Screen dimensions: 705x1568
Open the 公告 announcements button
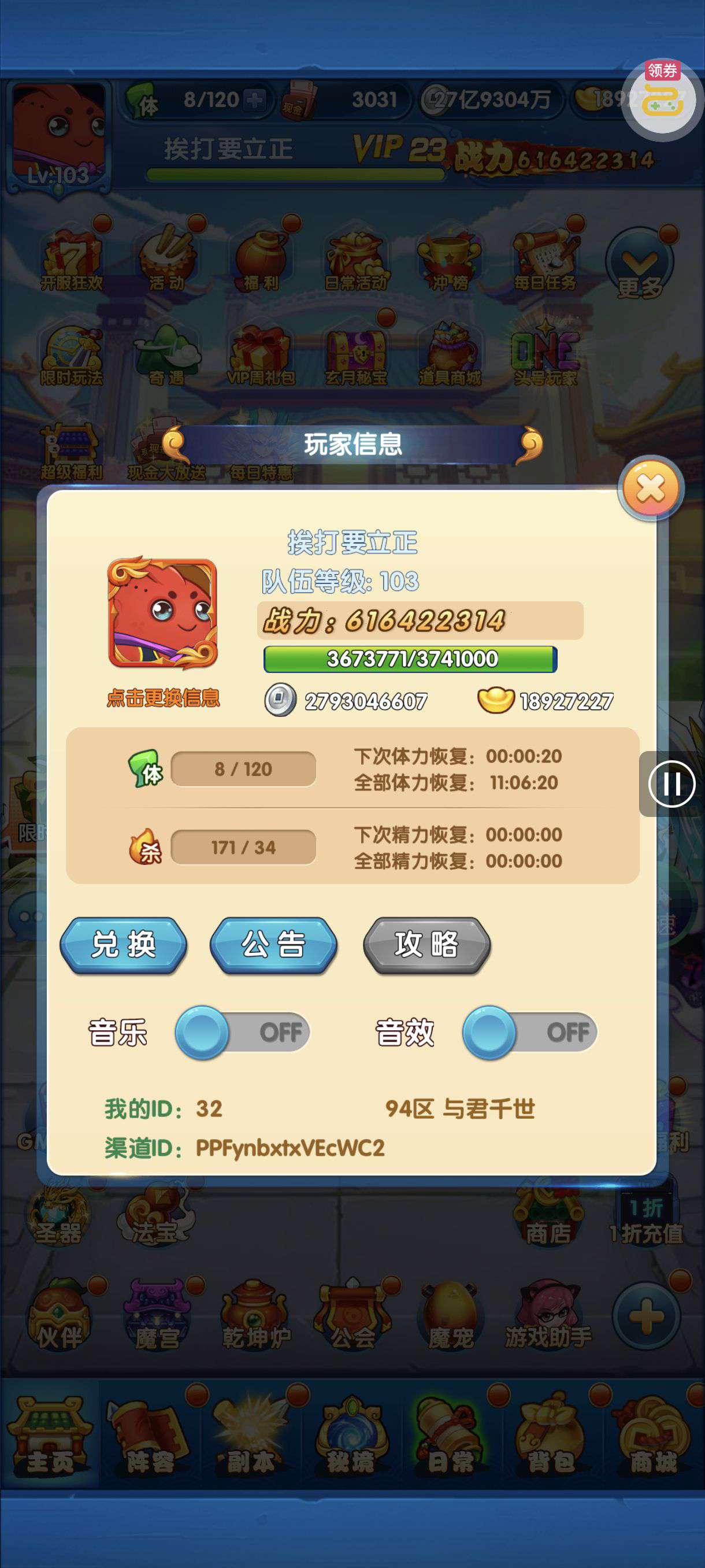(x=274, y=945)
